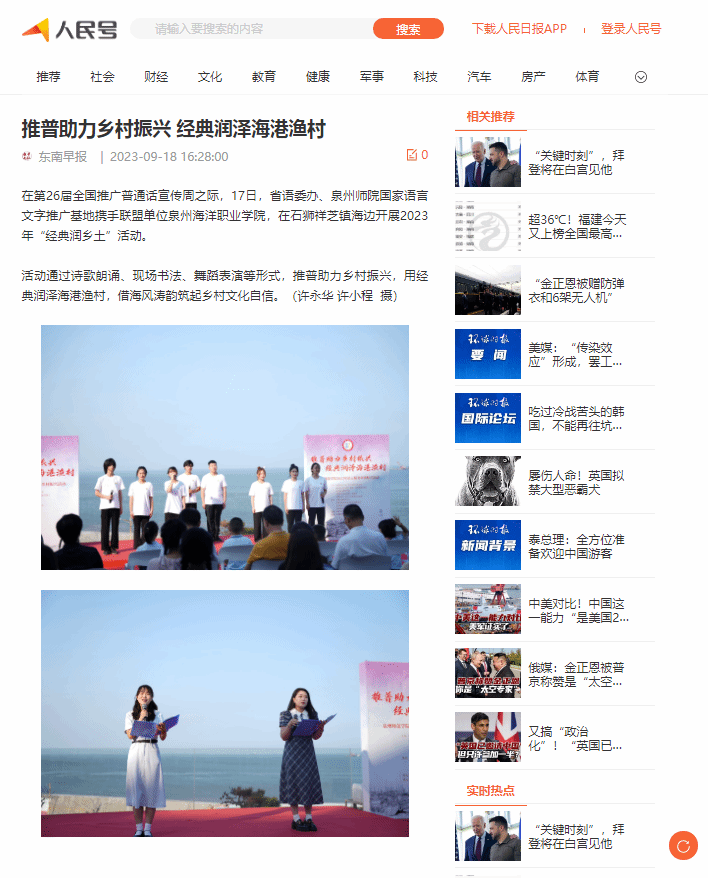Open 超36℃！福建今天 recommended article
The width and height of the screenshot is (708, 878).
577,226
